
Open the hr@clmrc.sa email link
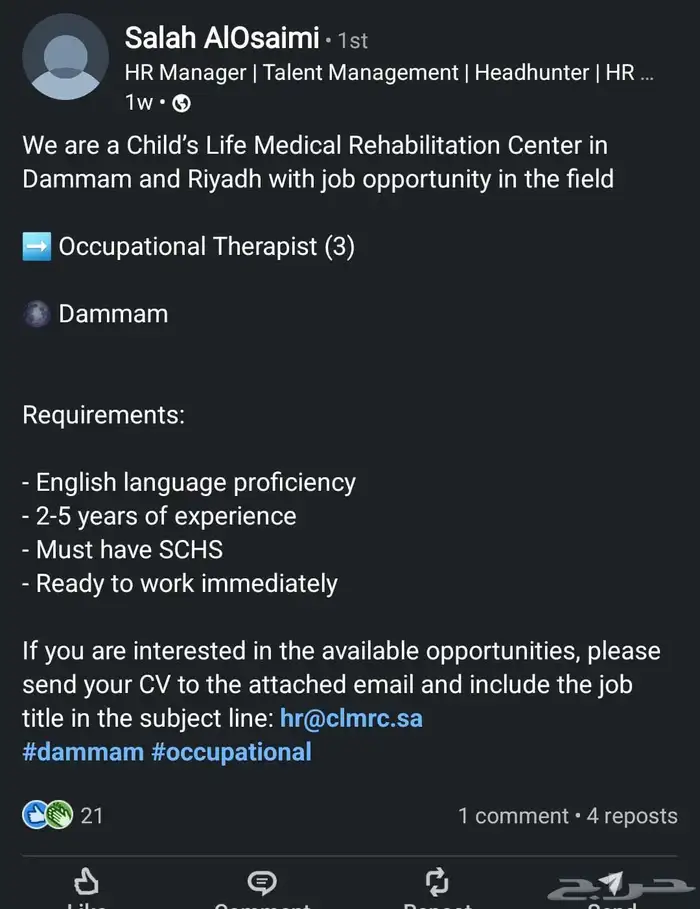pyautogui.click(x=351, y=718)
